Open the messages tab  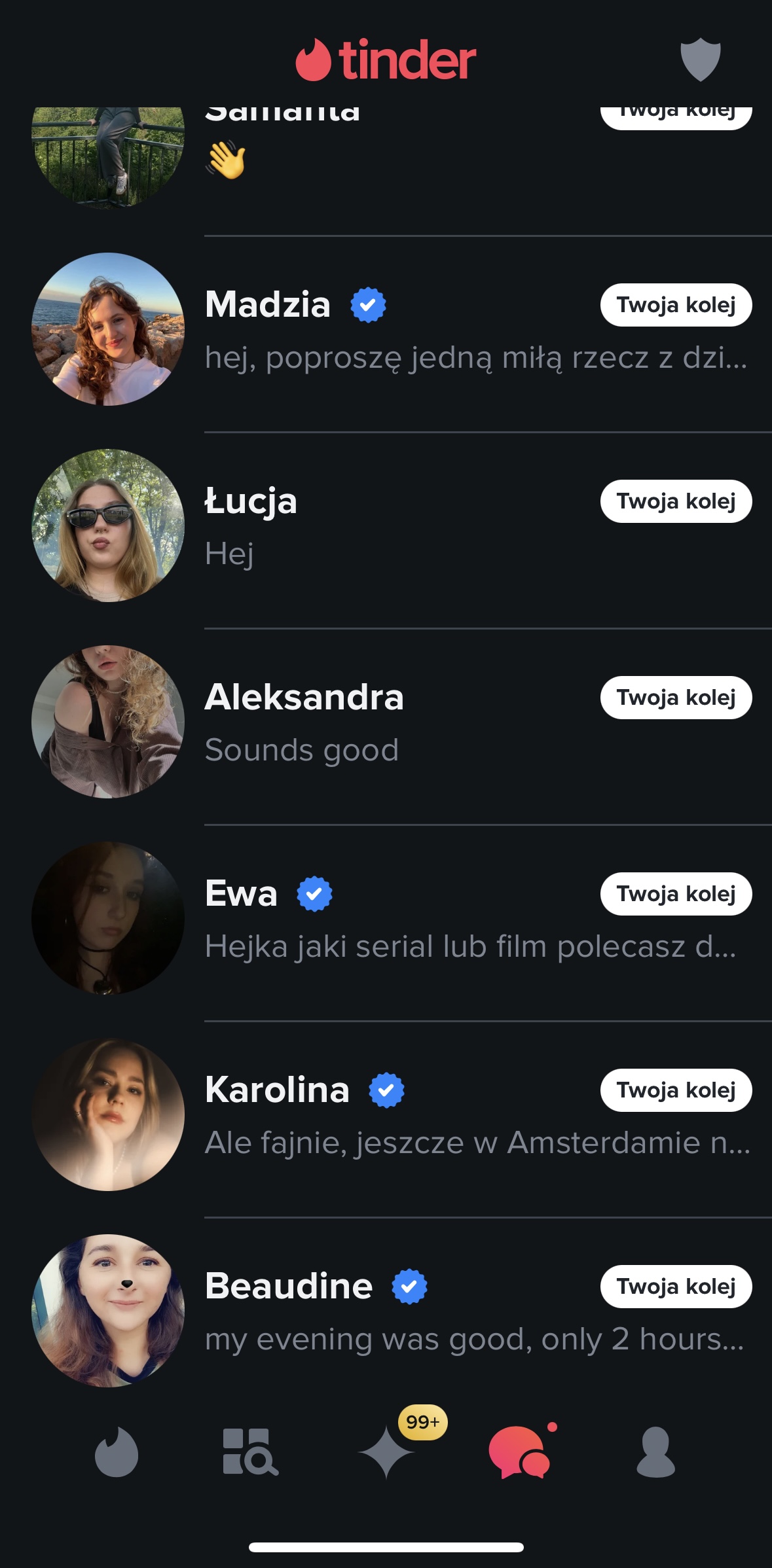(x=520, y=1452)
